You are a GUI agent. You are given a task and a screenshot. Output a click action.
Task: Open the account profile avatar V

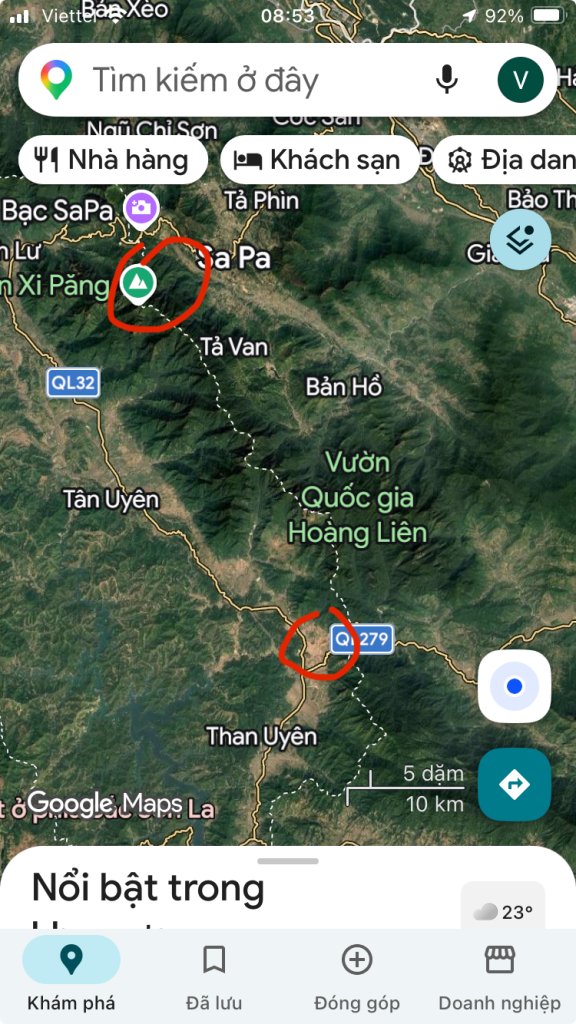pos(520,80)
